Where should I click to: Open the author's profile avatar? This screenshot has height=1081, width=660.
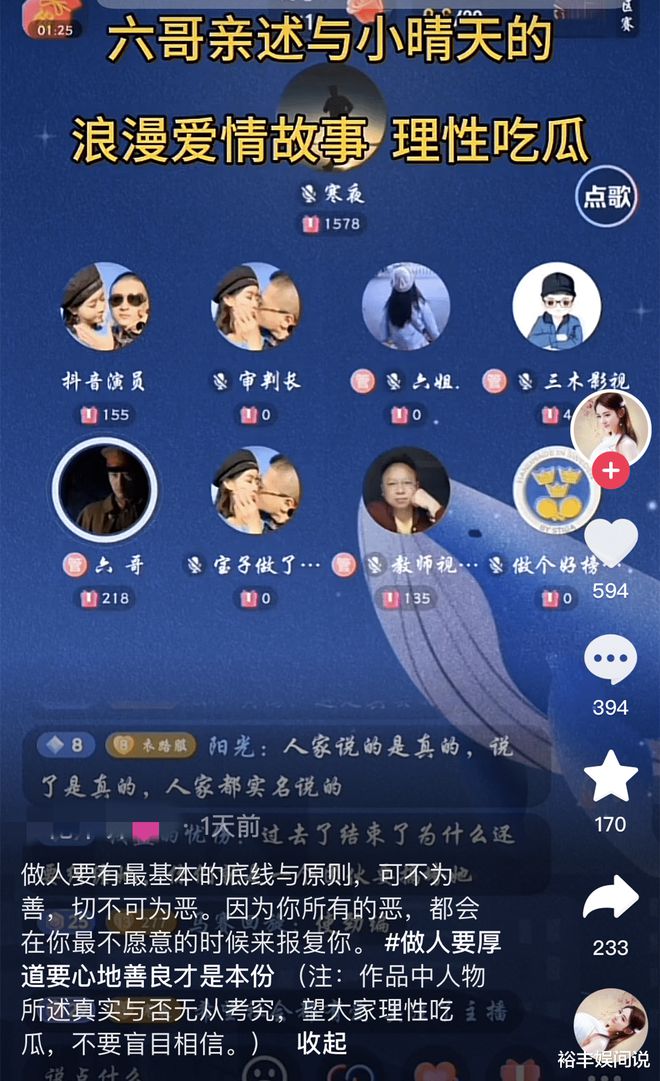(x=611, y=426)
